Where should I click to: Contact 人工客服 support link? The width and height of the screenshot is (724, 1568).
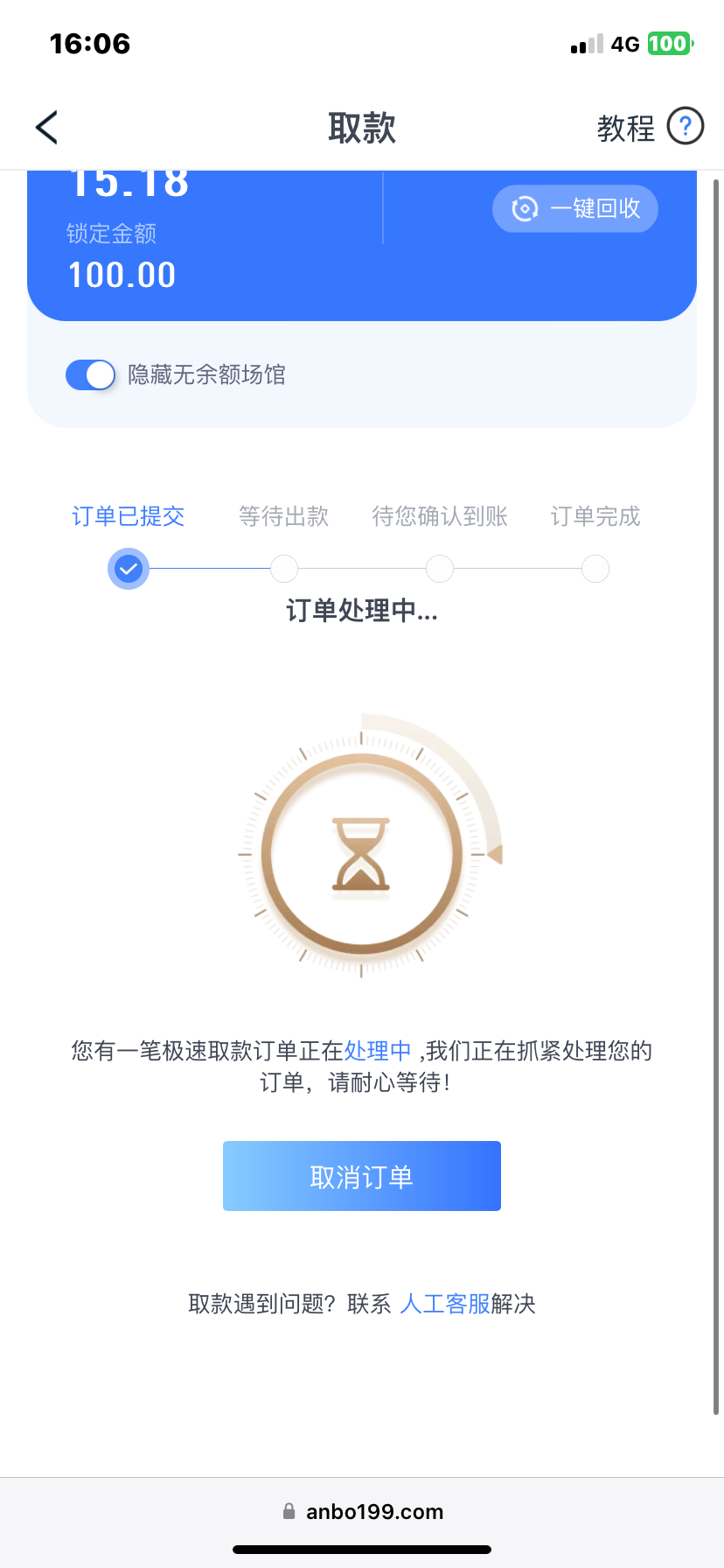pos(444,1304)
